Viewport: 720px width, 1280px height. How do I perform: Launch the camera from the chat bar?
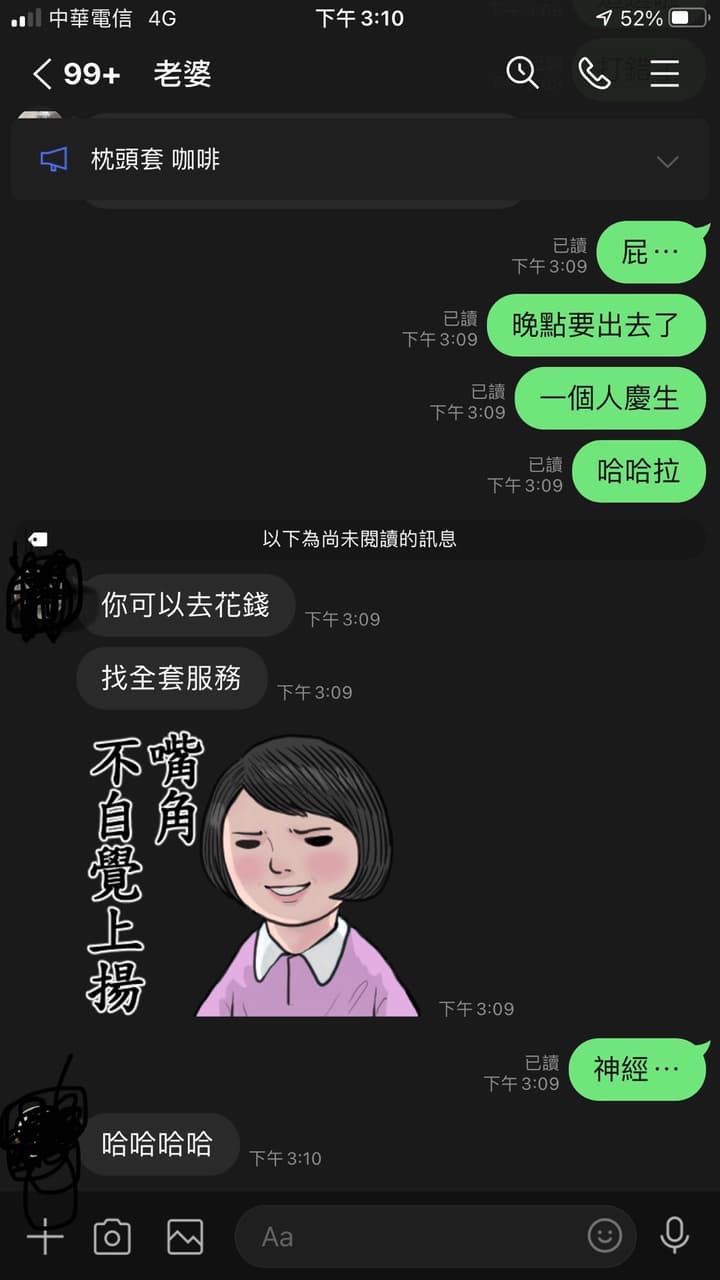(112, 1238)
